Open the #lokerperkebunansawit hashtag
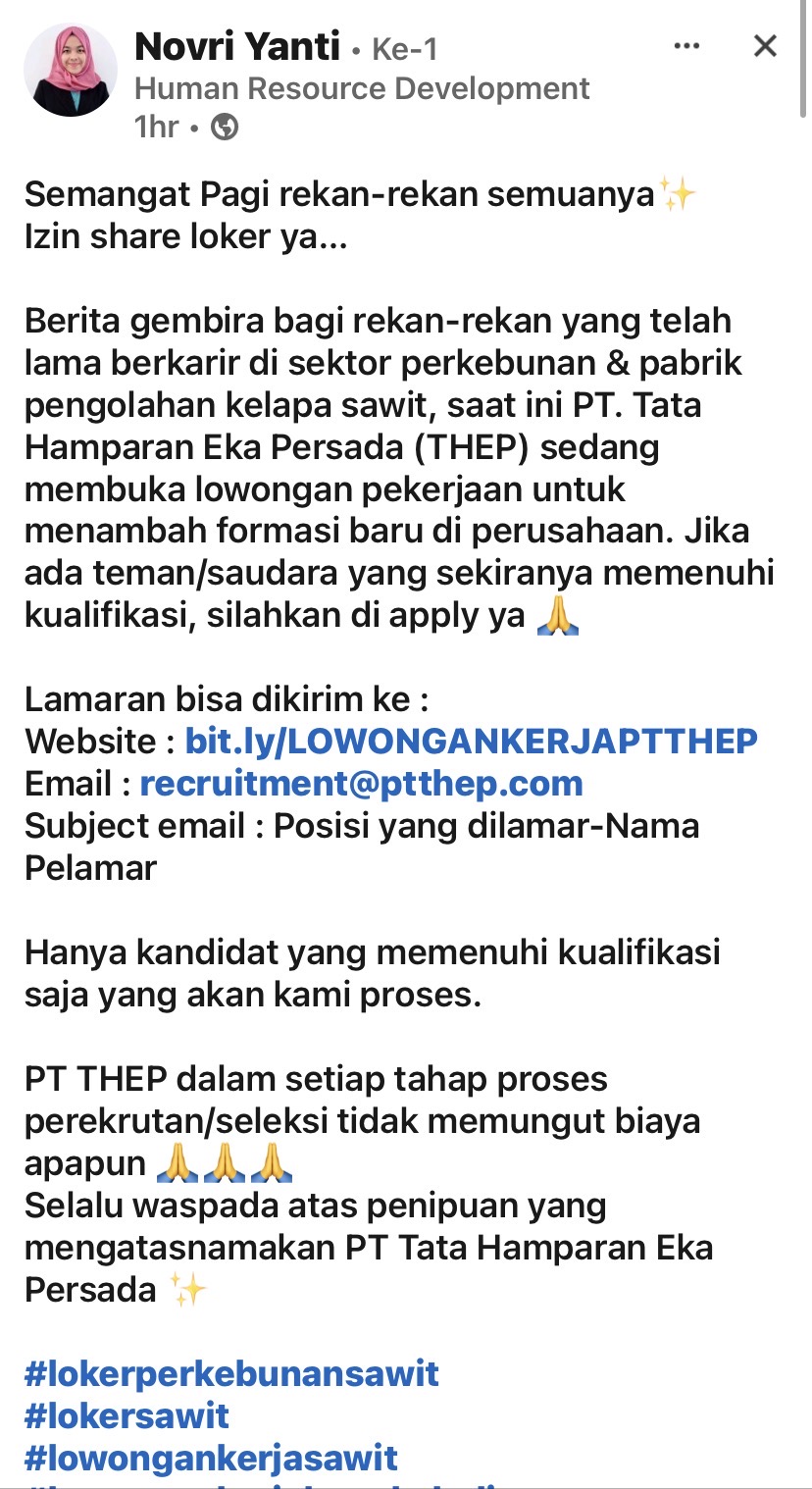Viewport: 812px width, 1489px height. click(x=231, y=1373)
